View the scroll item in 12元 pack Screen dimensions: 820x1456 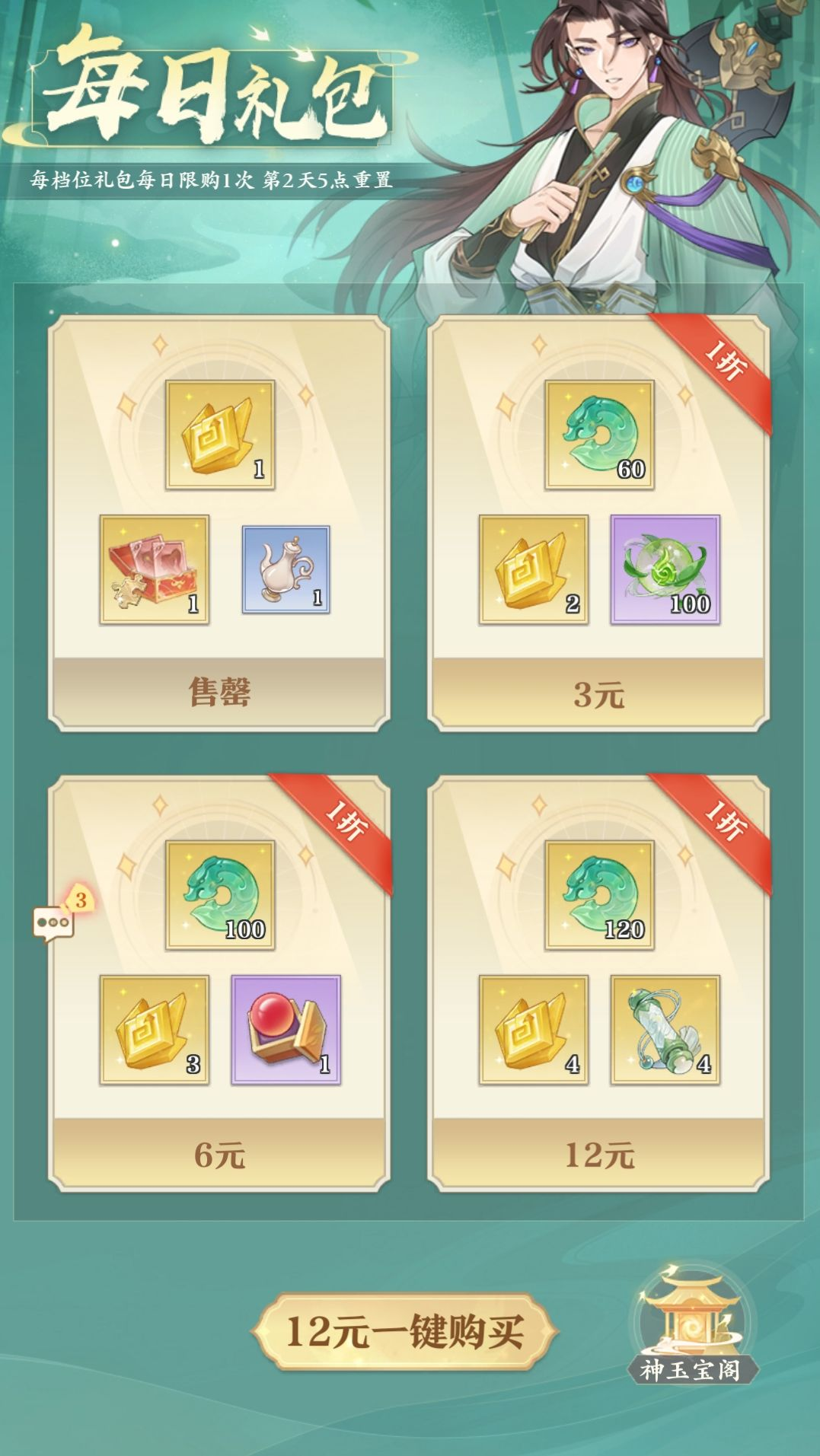(x=665, y=1030)
